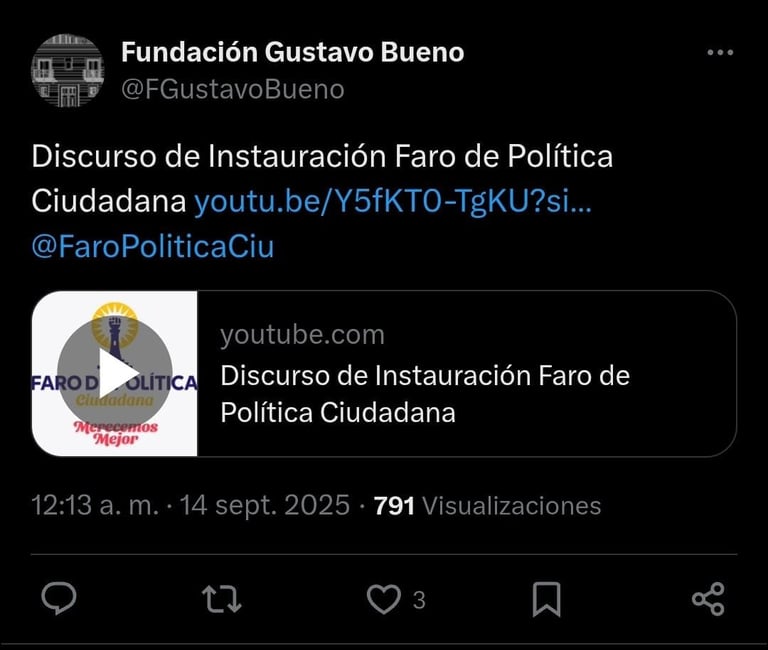The image size is (768, 650).
Task: Open the three-dot overflow menu
Action: pos(720,52)
